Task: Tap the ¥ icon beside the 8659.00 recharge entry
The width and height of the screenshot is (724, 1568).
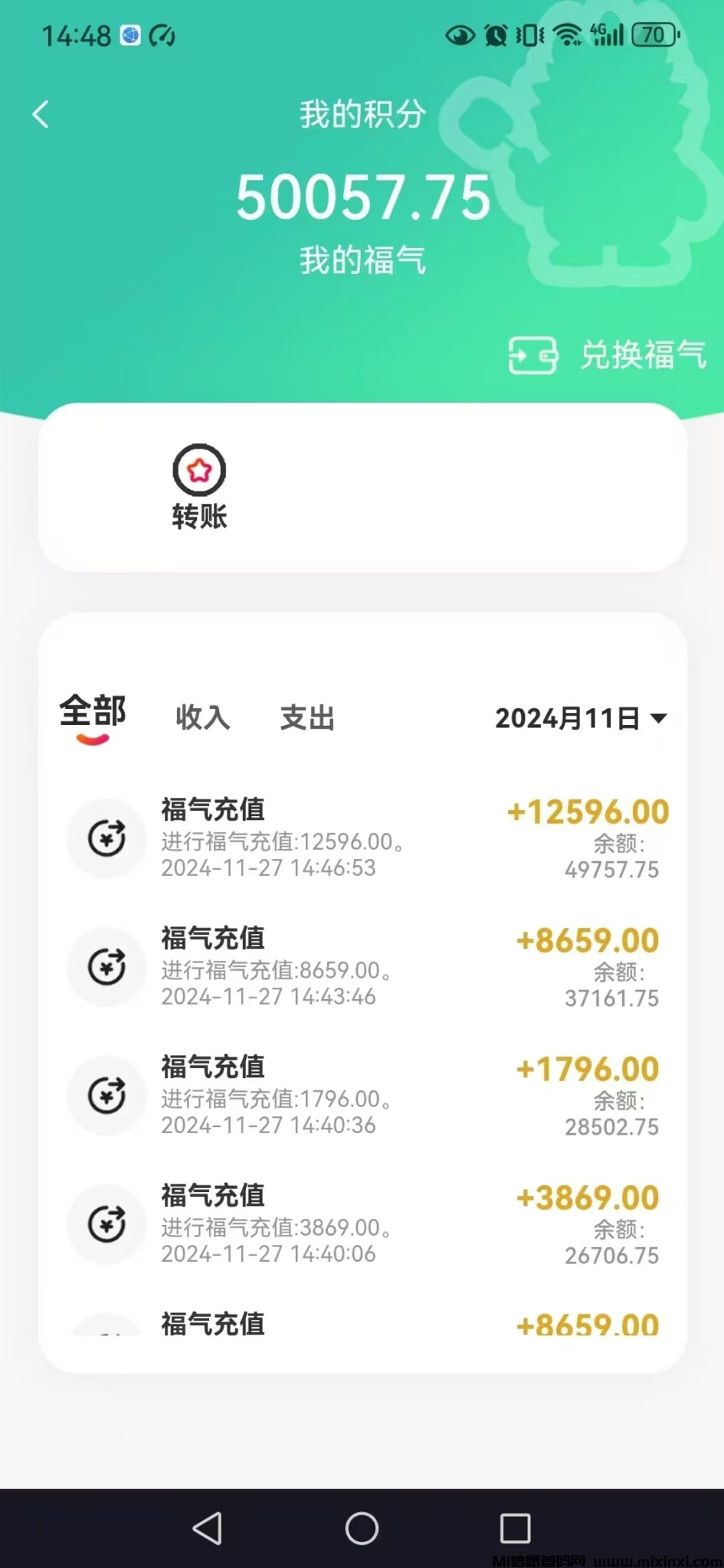Action: pyautogui.click(x=106, y=965)
